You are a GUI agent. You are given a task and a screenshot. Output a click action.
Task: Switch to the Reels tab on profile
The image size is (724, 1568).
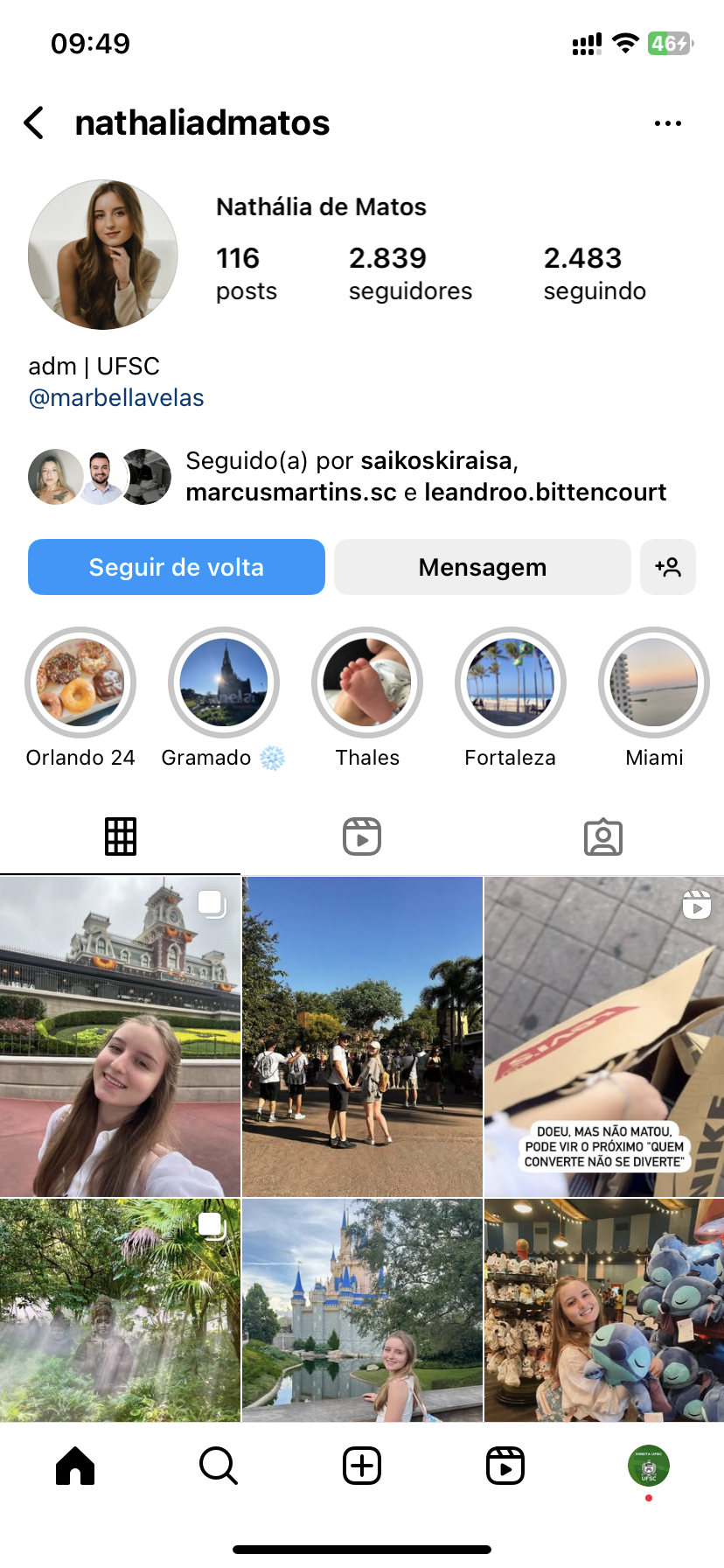click(362, 836)
